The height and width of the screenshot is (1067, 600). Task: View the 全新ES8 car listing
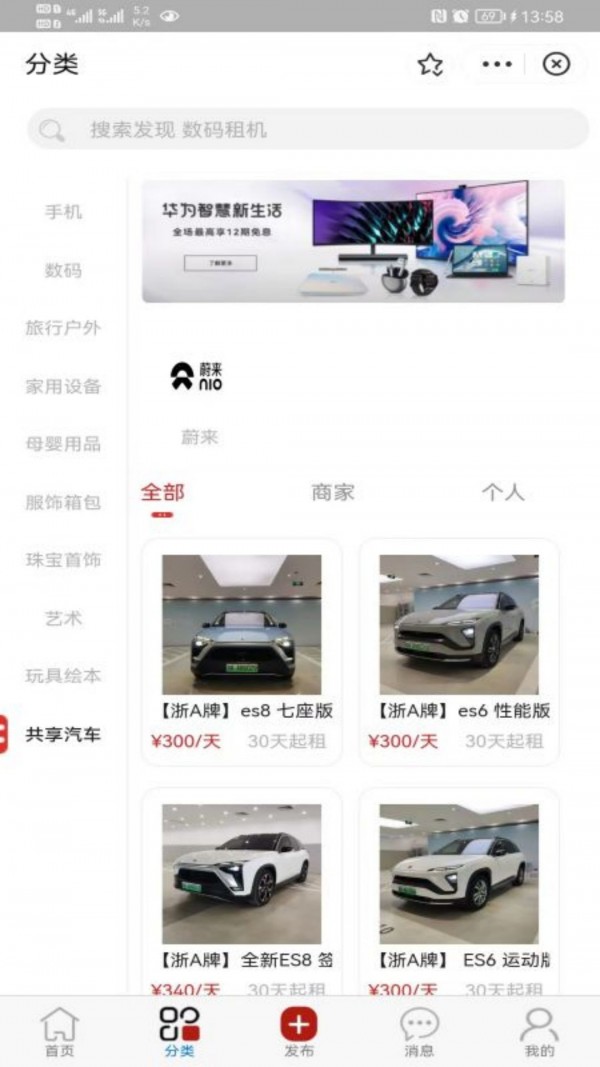pos(242,890)
